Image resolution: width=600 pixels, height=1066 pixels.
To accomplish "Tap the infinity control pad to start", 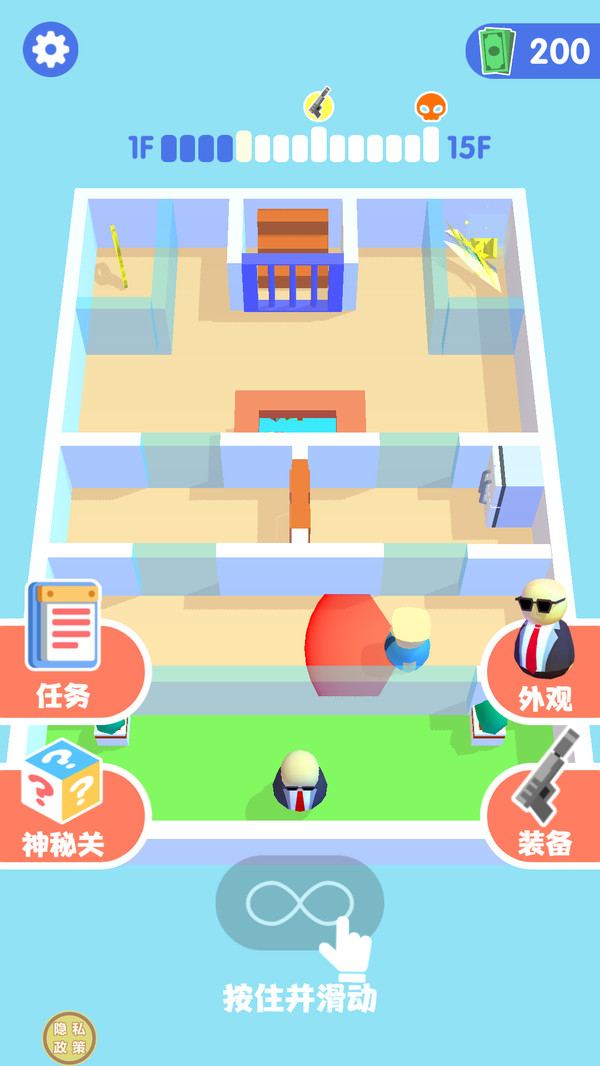I will tap(299, 903).
